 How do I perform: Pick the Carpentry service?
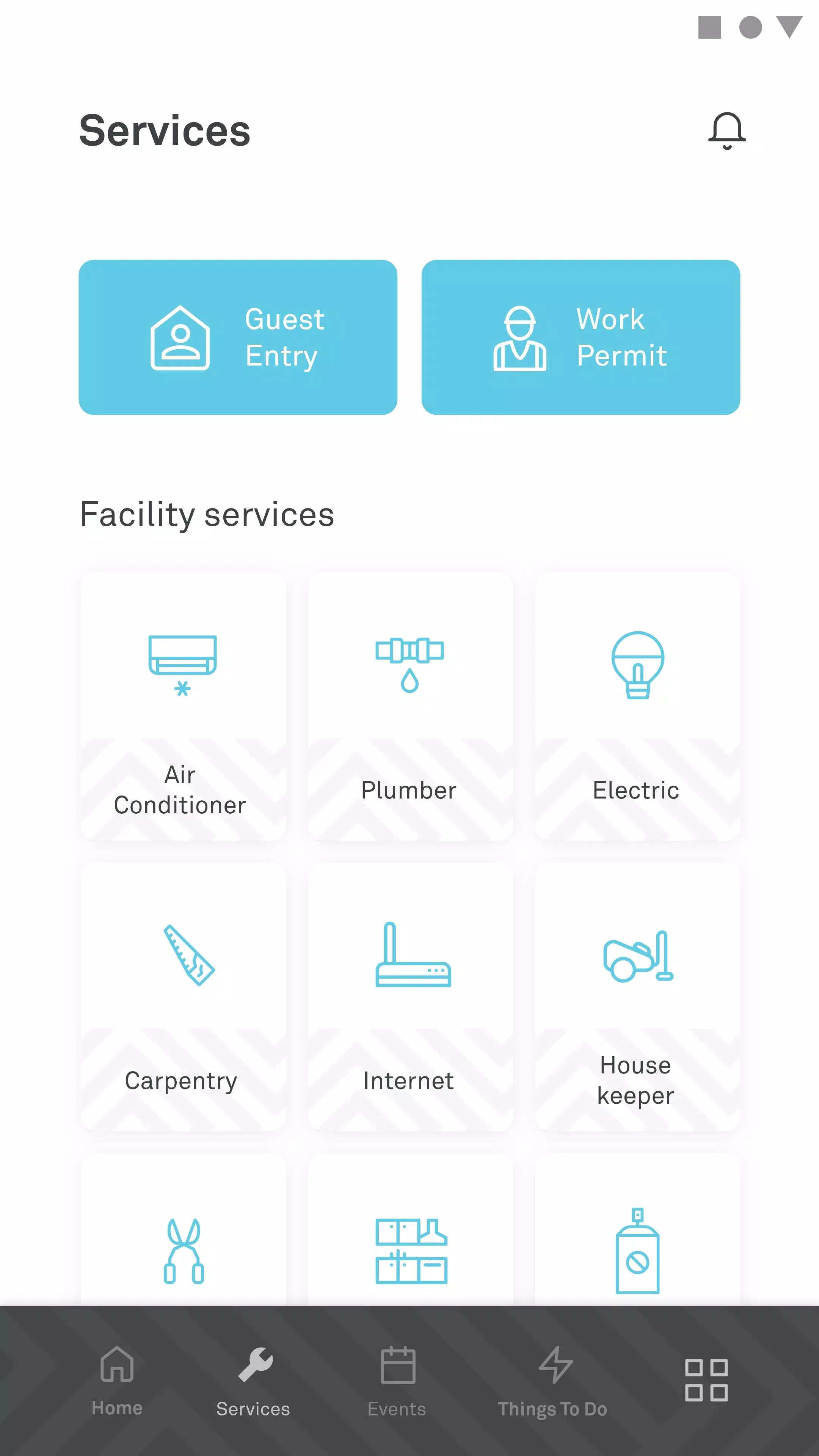[x=183, y=997]
